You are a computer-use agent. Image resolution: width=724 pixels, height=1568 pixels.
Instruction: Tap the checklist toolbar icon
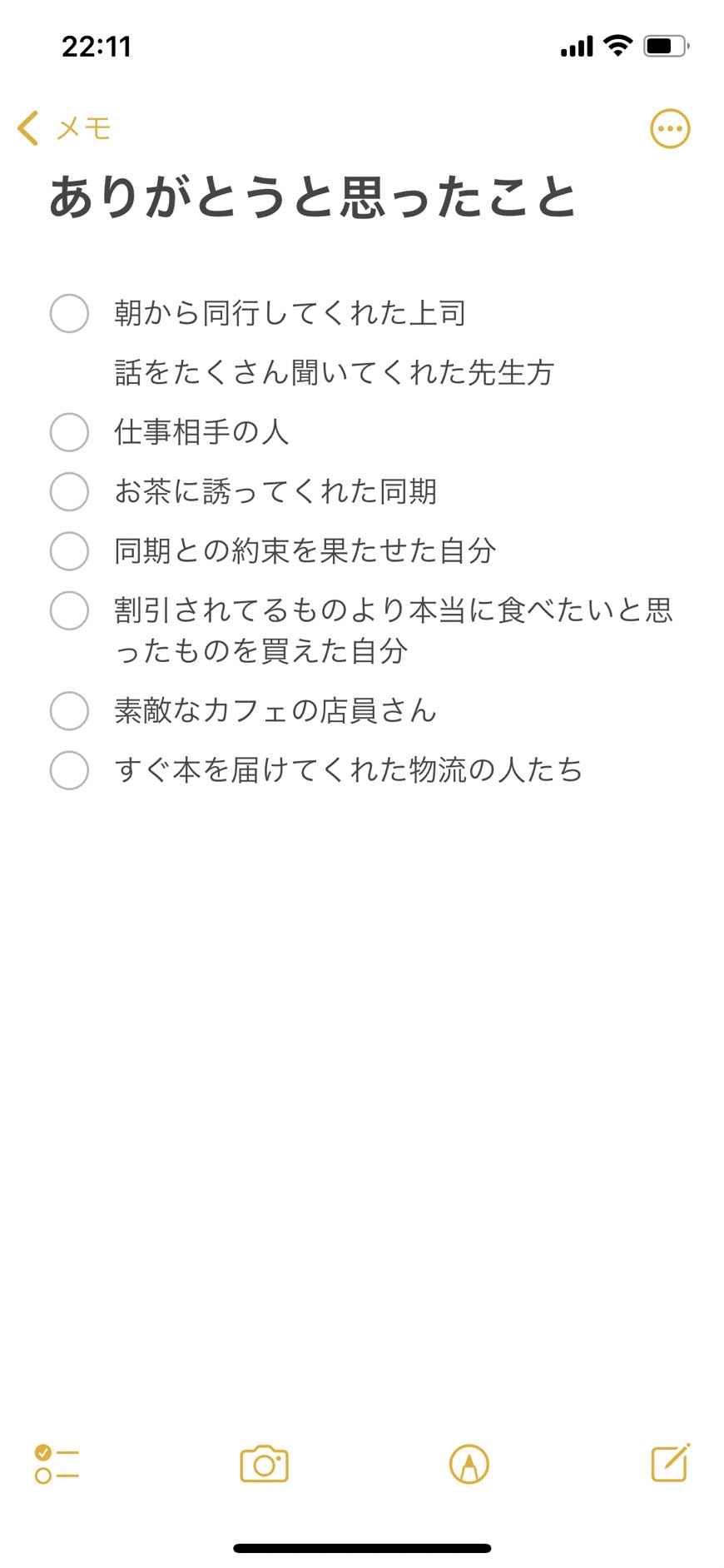coord(57,1464)
